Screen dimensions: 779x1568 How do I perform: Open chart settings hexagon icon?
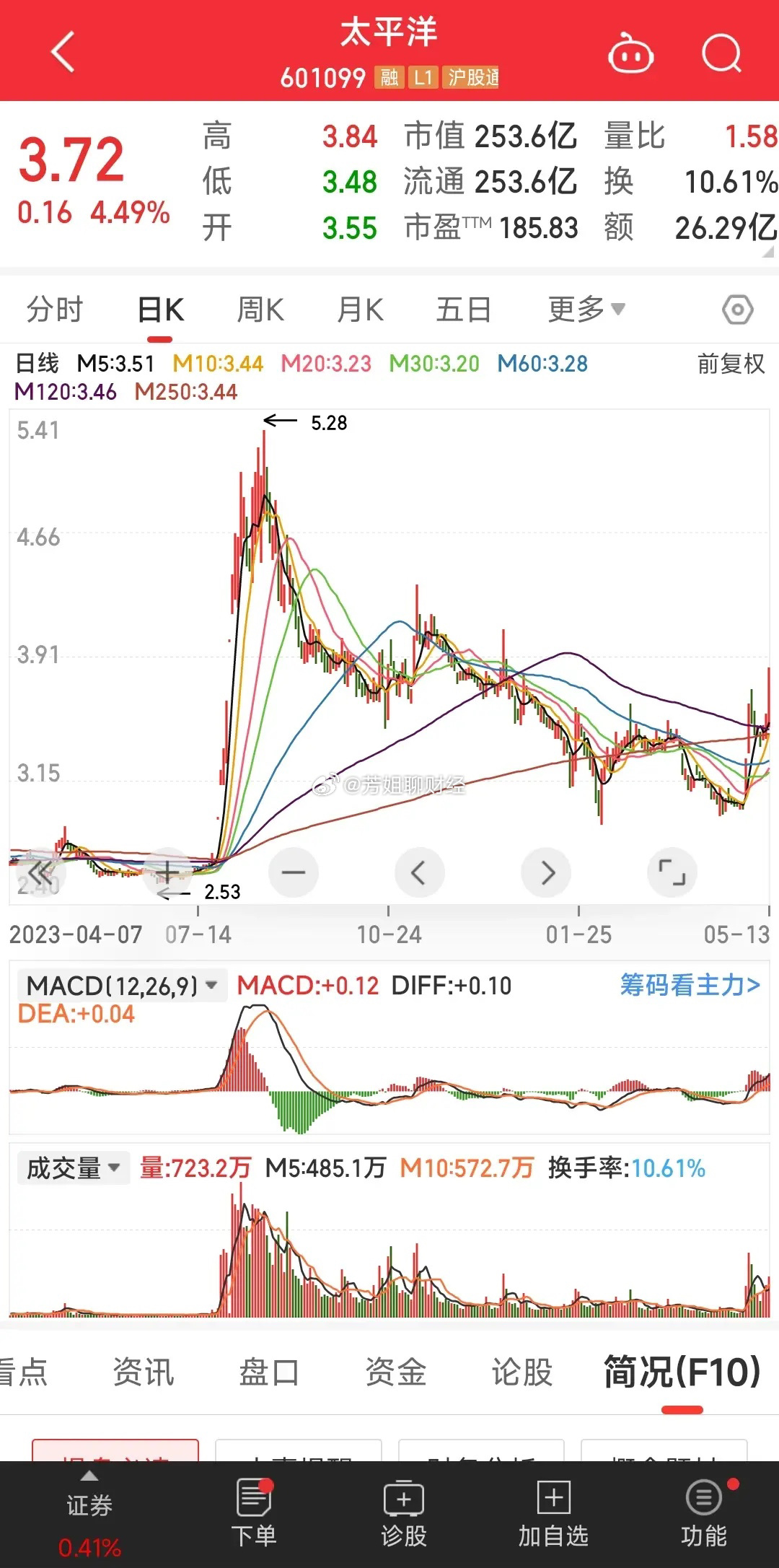coord(737,311)
